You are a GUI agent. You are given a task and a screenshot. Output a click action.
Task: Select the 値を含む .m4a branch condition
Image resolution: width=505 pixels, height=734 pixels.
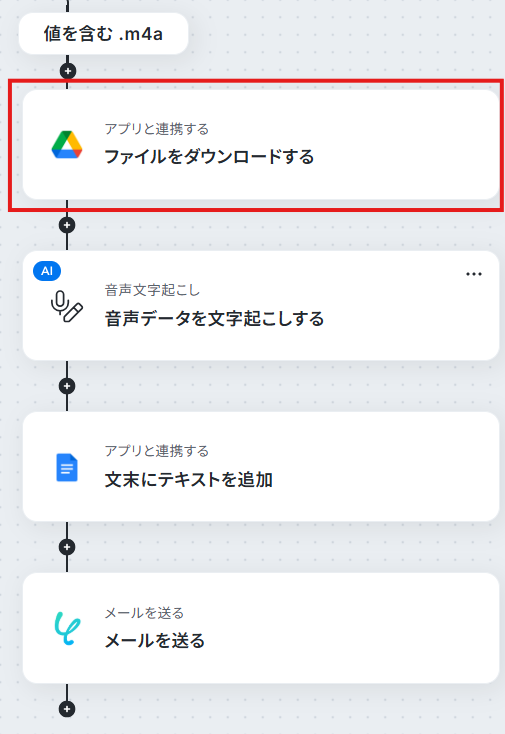pyautogui.click(x=103, y=34)
